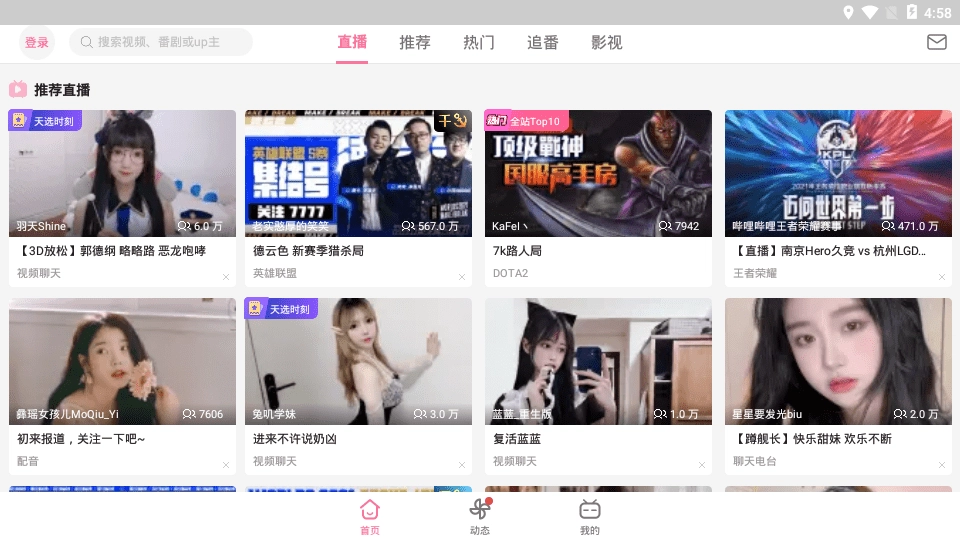Open 星星要发光biu's 快乐甜妹 stream

coord(838,362)
